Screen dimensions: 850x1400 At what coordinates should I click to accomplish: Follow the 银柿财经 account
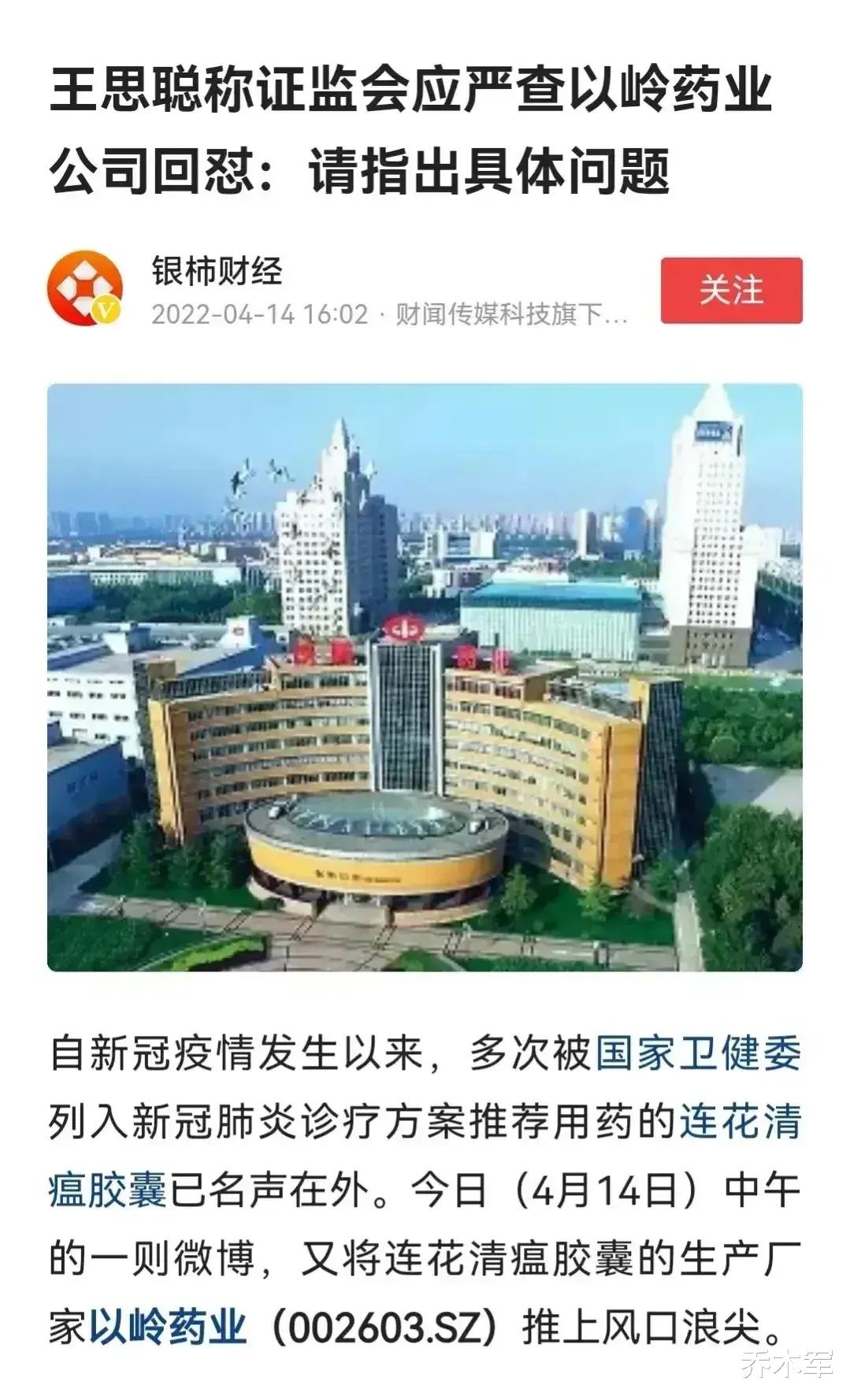(x=731, y=290)
